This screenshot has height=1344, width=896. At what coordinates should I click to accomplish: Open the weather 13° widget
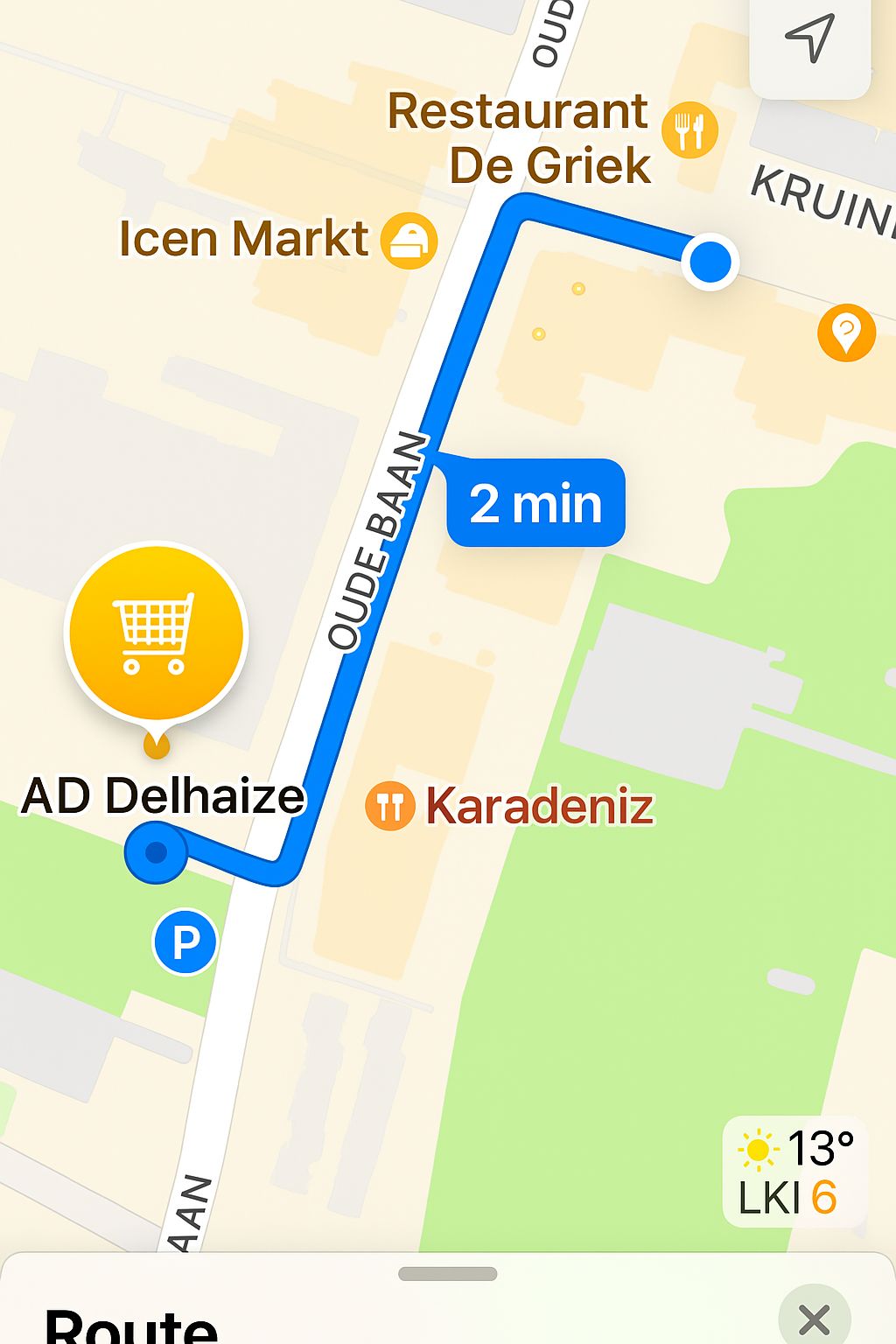pyautogui.click(x=794, y=1171)
